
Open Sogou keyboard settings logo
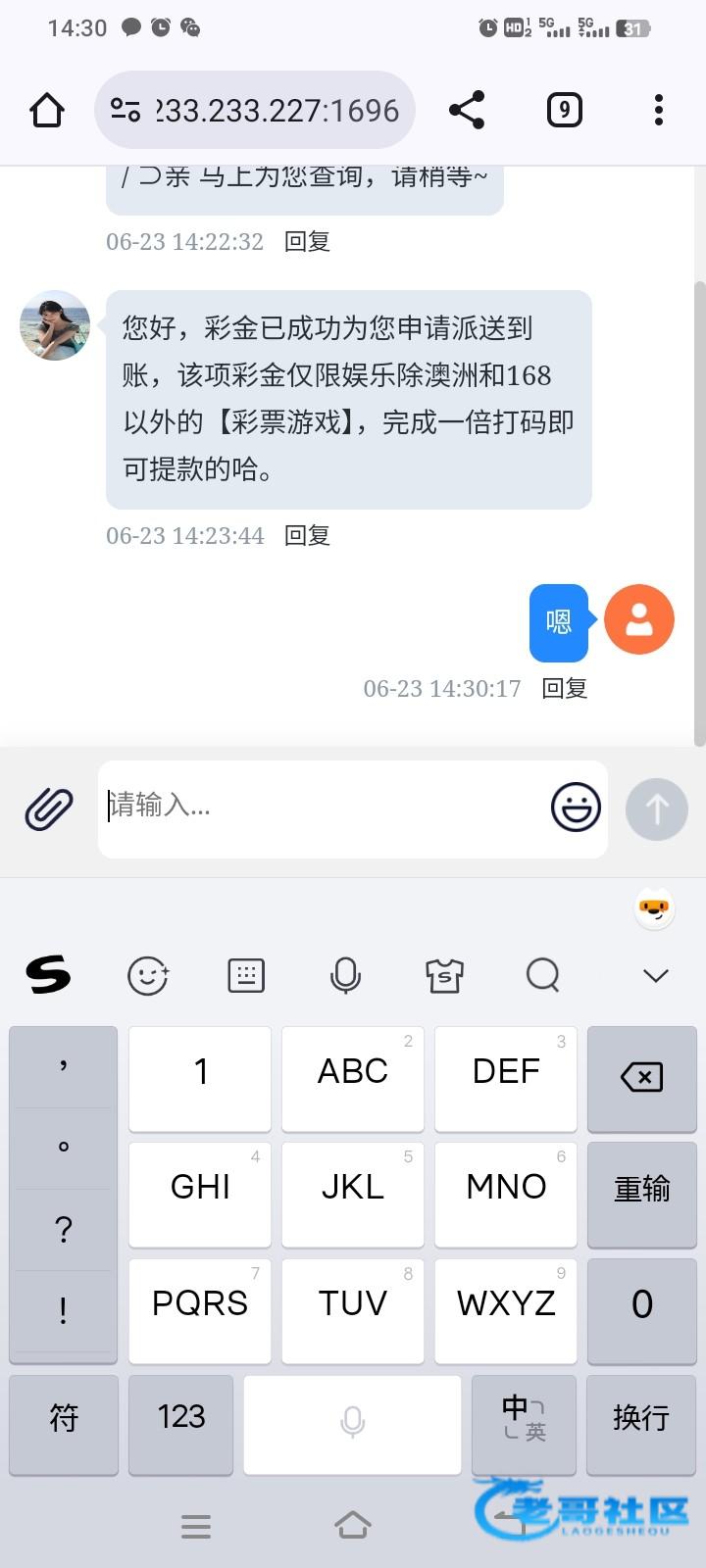coord(48,975)
